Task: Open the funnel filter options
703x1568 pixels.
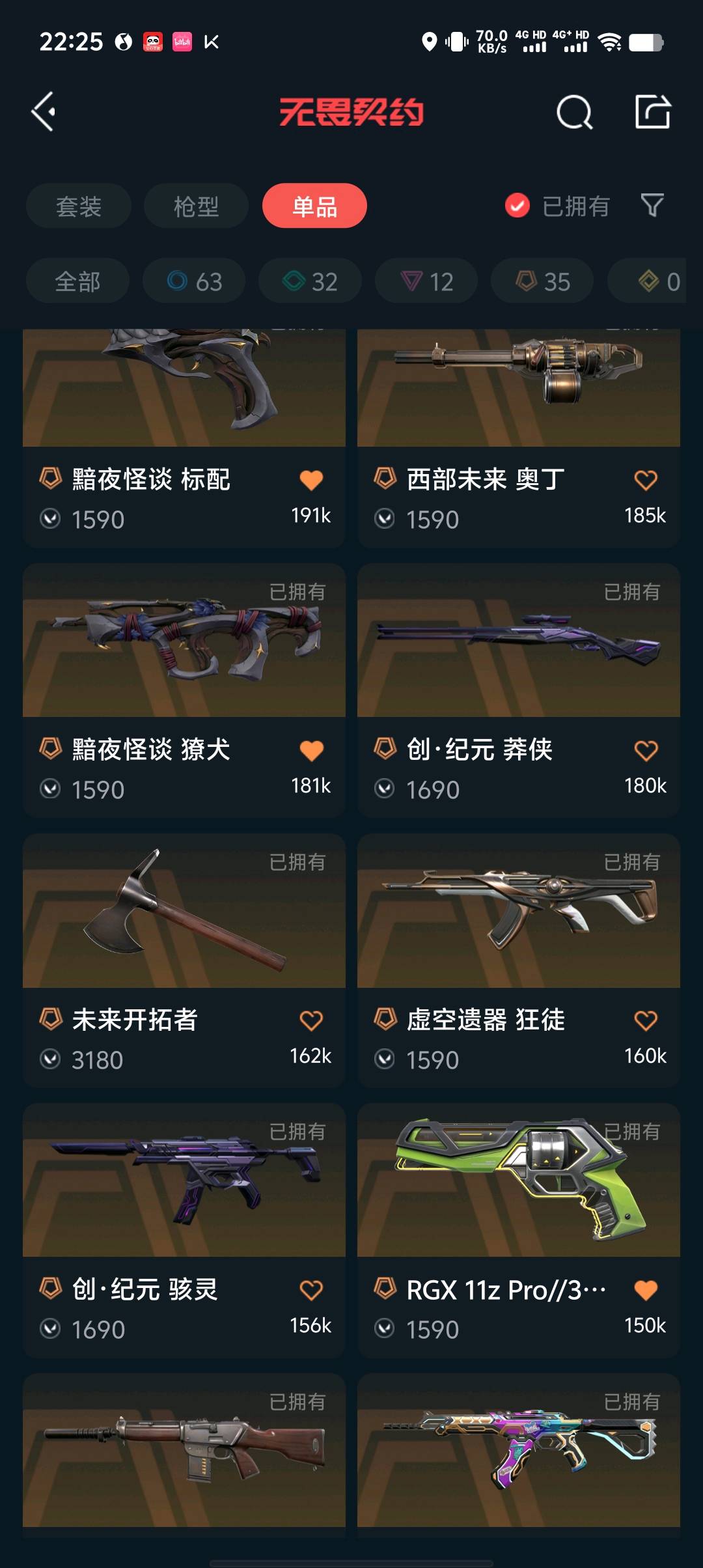Action: 652,206
